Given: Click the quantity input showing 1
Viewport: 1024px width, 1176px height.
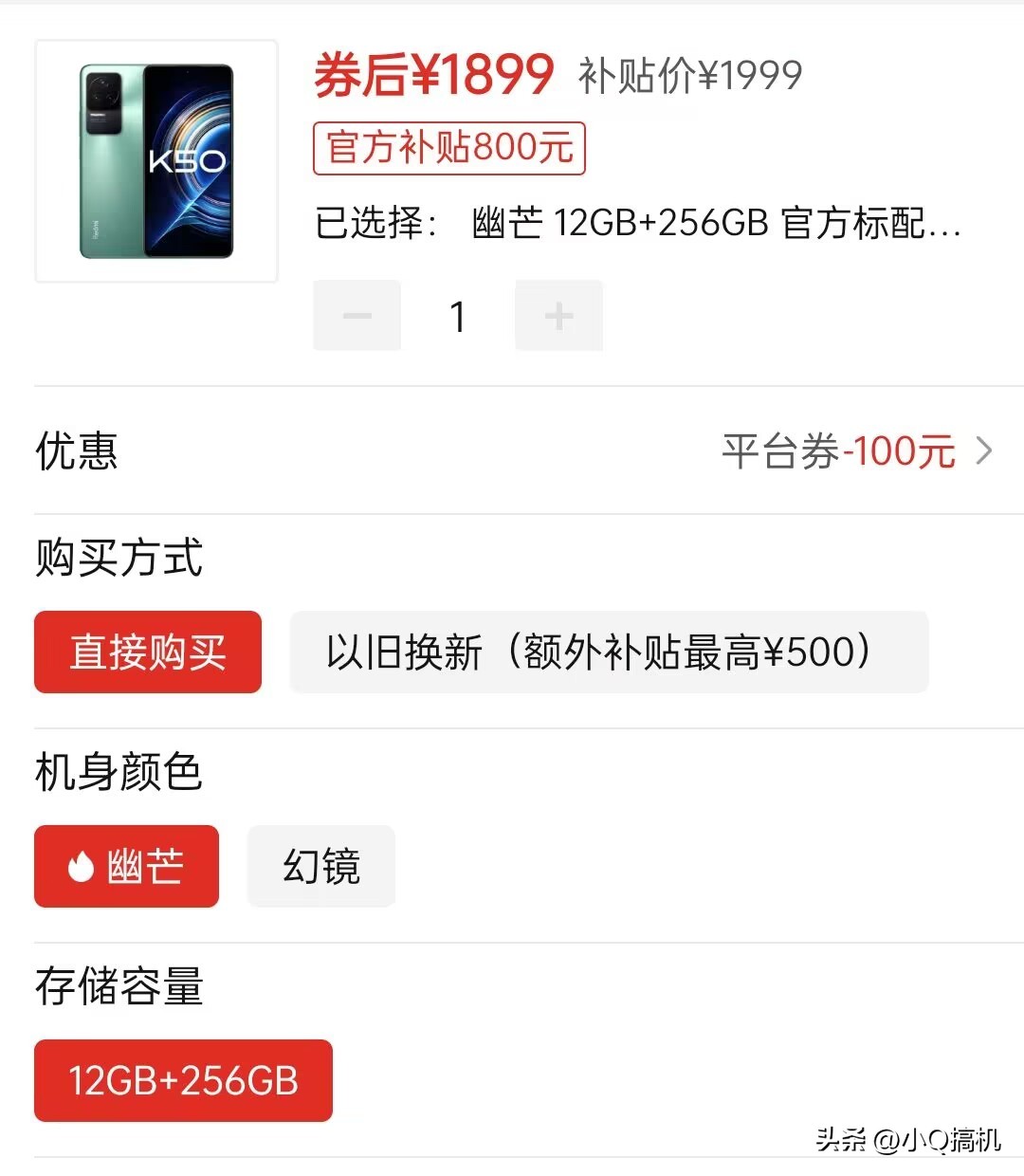Looking at the screenshot, I should tap(458, 315).
